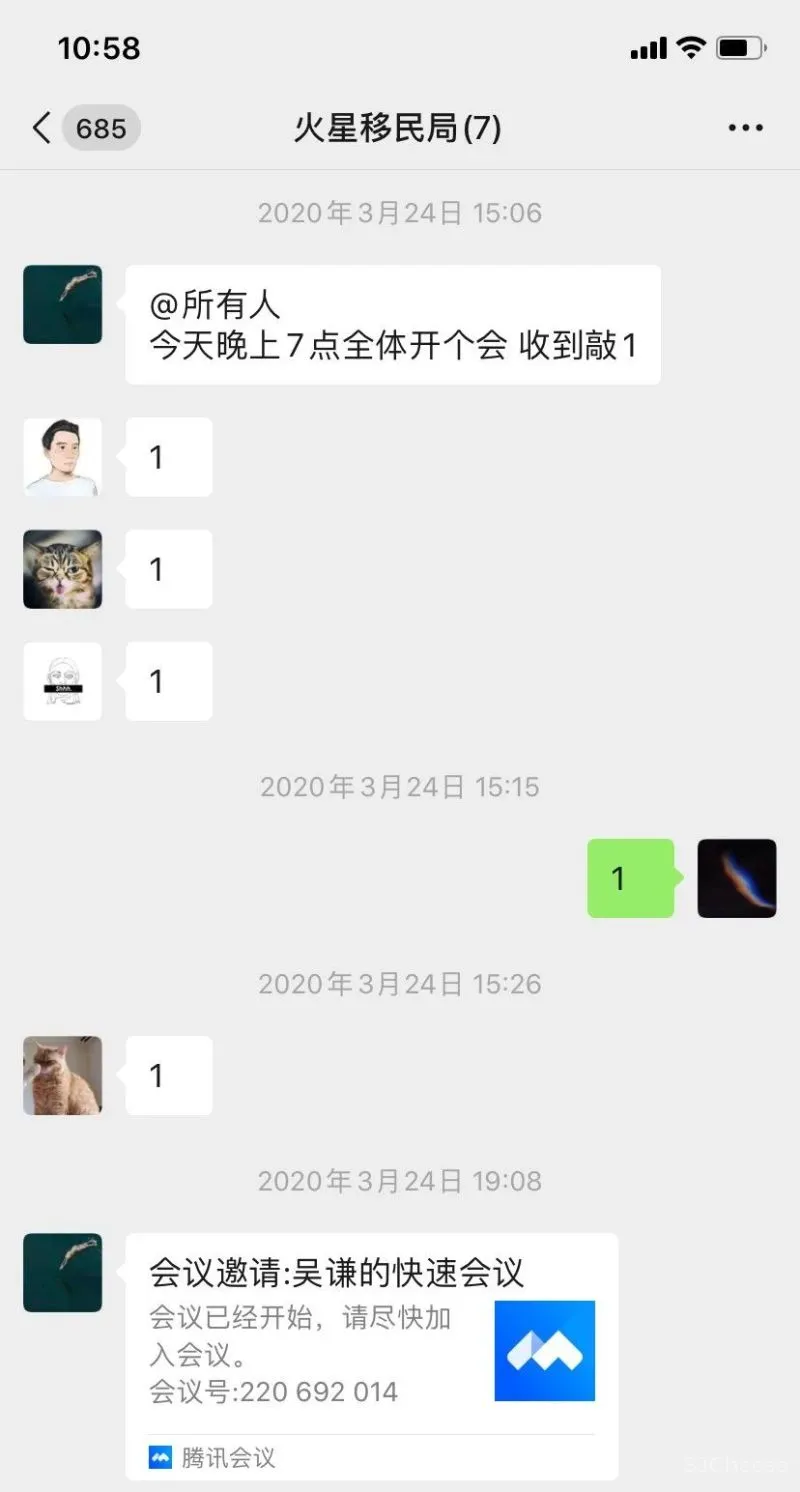800x1492 pixels.
Task: Open the sketch-face avatar profile
Action: click(62, 681)
